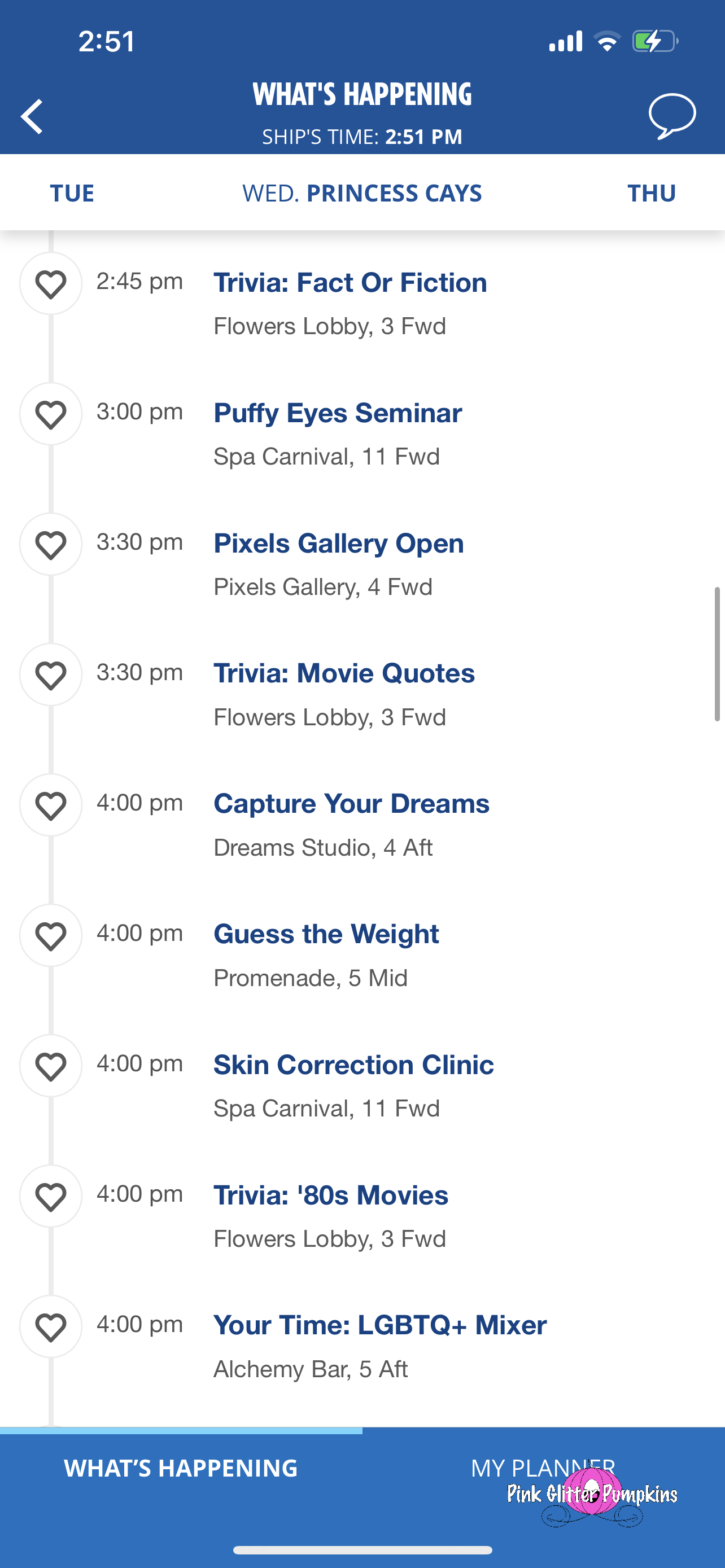Image resolution: width=725 pixels, height=1568 pixels.
Task: Open the My Planner tab
Action: pyautogui.click(x=543, y=1468)
